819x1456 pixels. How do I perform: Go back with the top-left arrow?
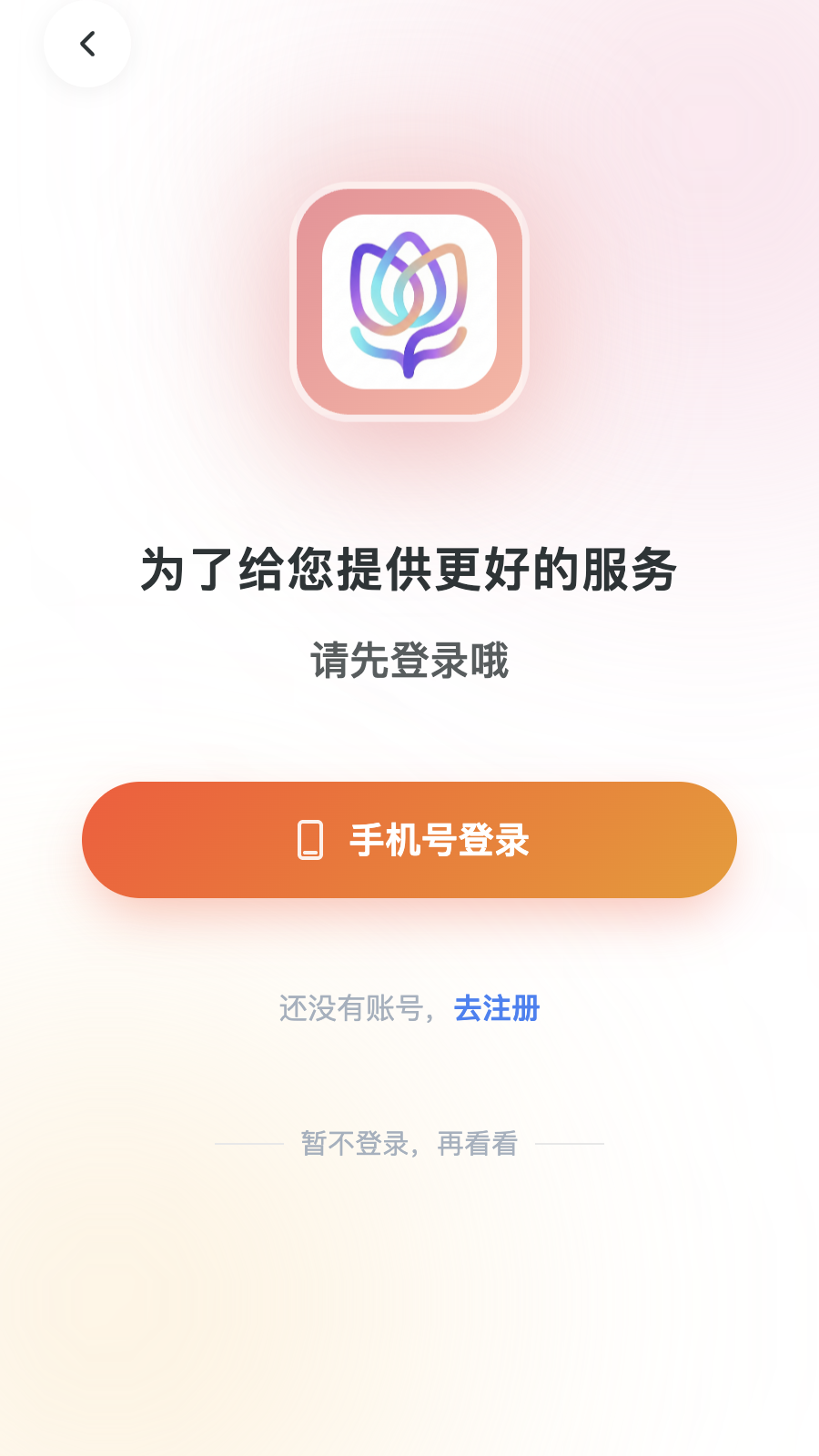(87, 44)
